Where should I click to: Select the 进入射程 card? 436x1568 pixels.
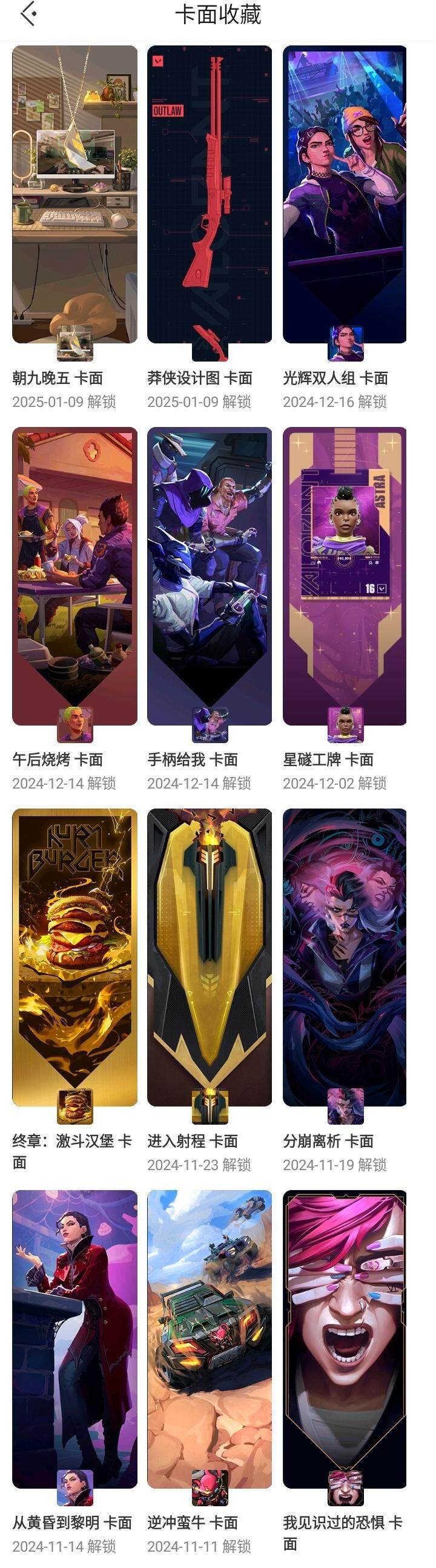click(x=210, y=957)
